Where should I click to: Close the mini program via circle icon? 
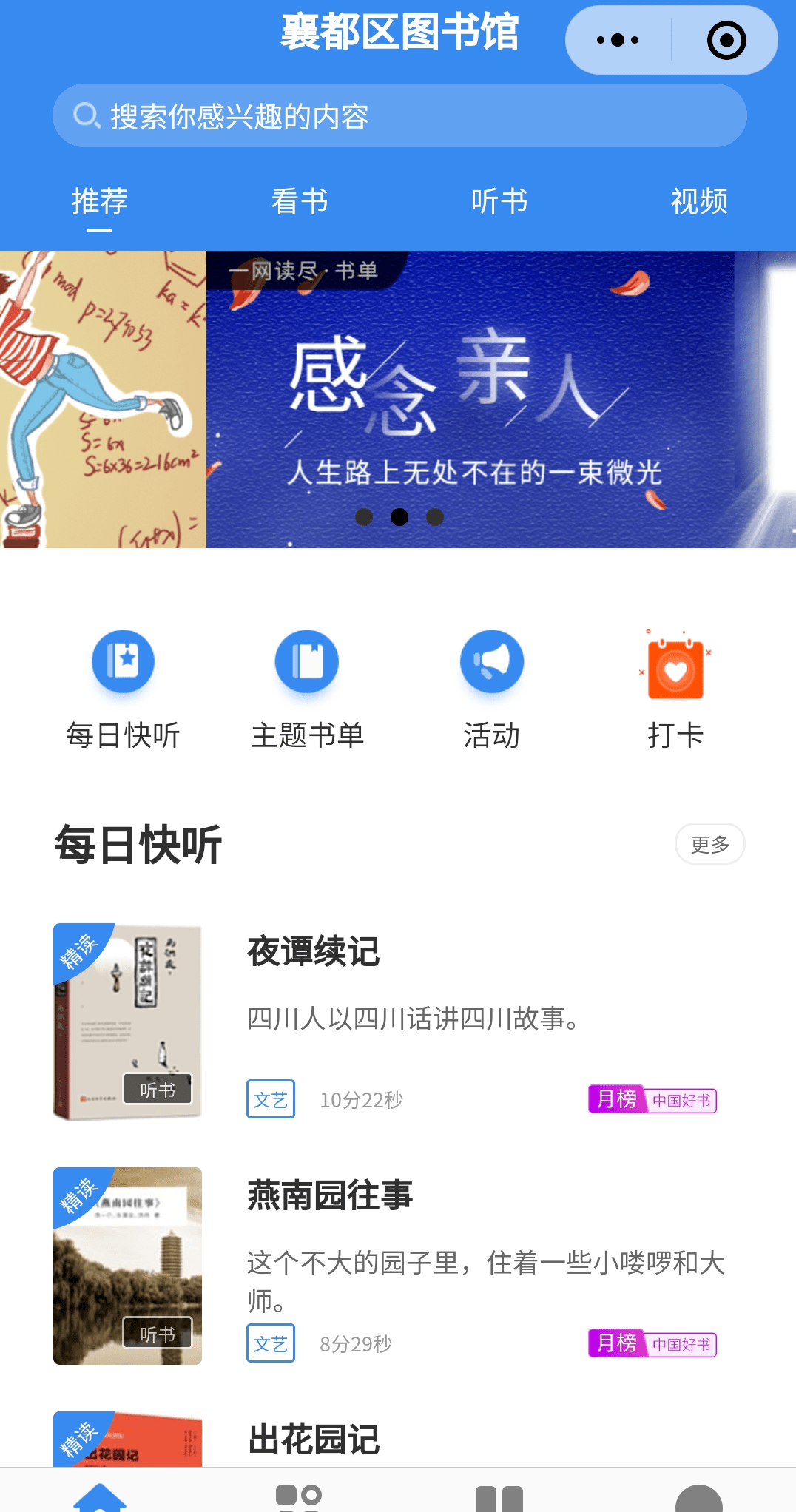point(726,40)
